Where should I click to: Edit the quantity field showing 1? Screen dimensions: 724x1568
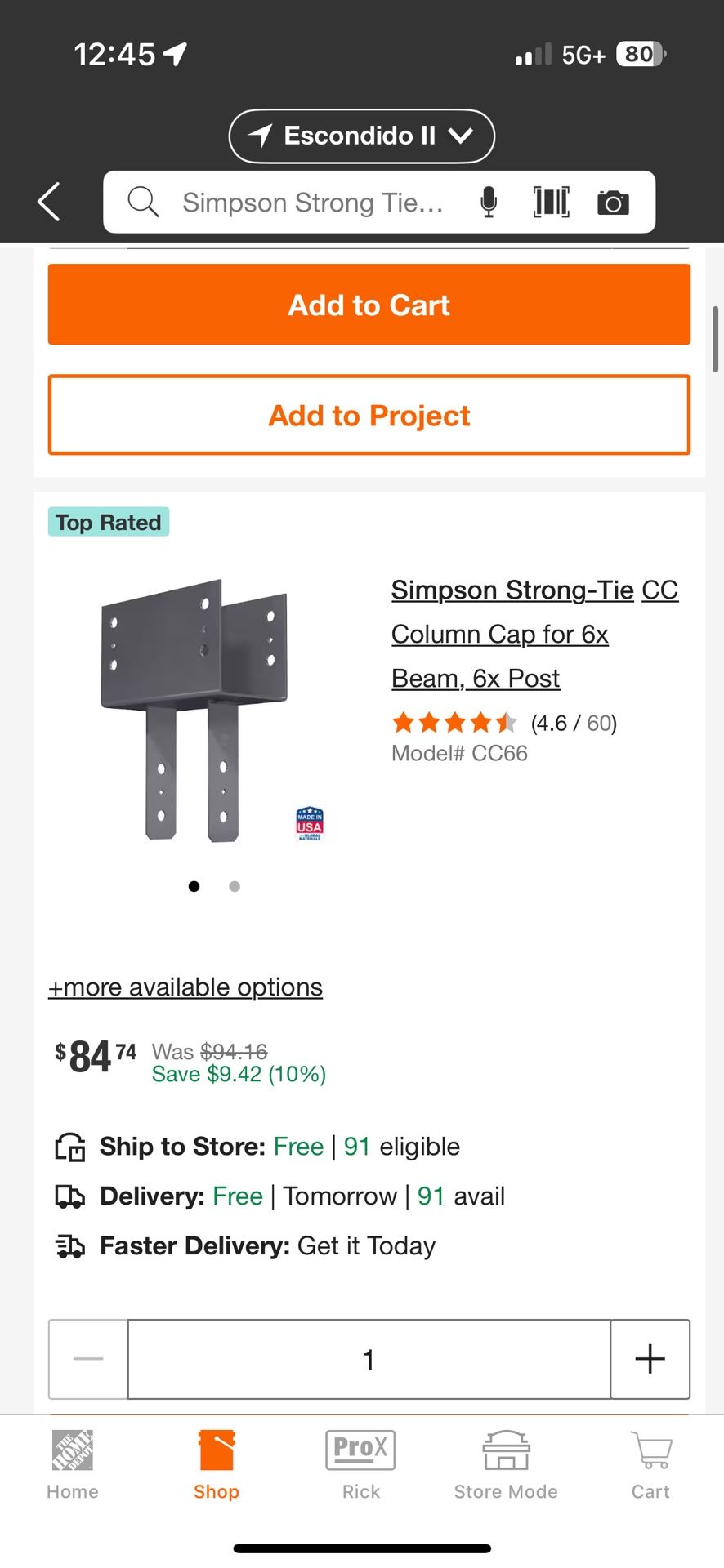click(x=369, y=1359)
